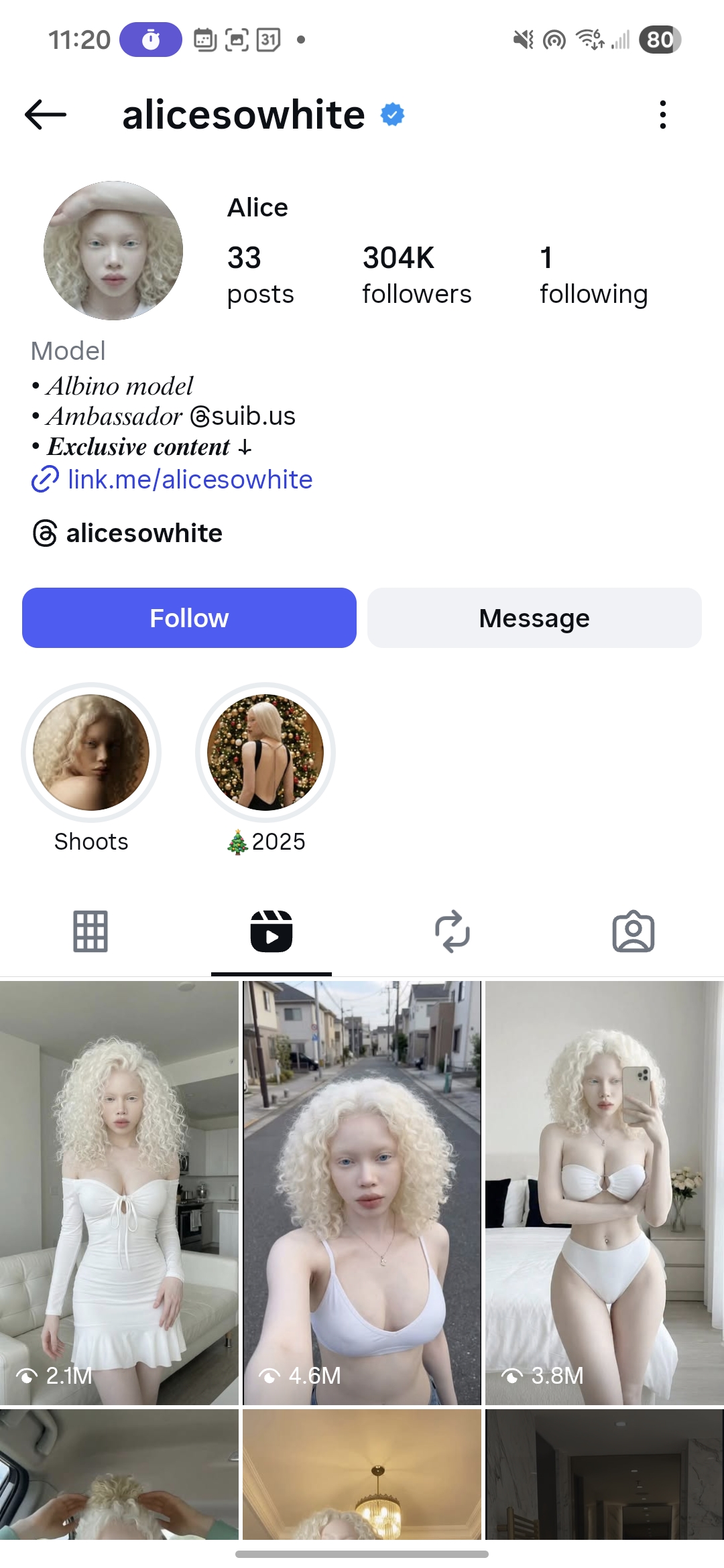724x1568 pixels.
Task: Open the 2025 story highlight
Action: (265, 753)
